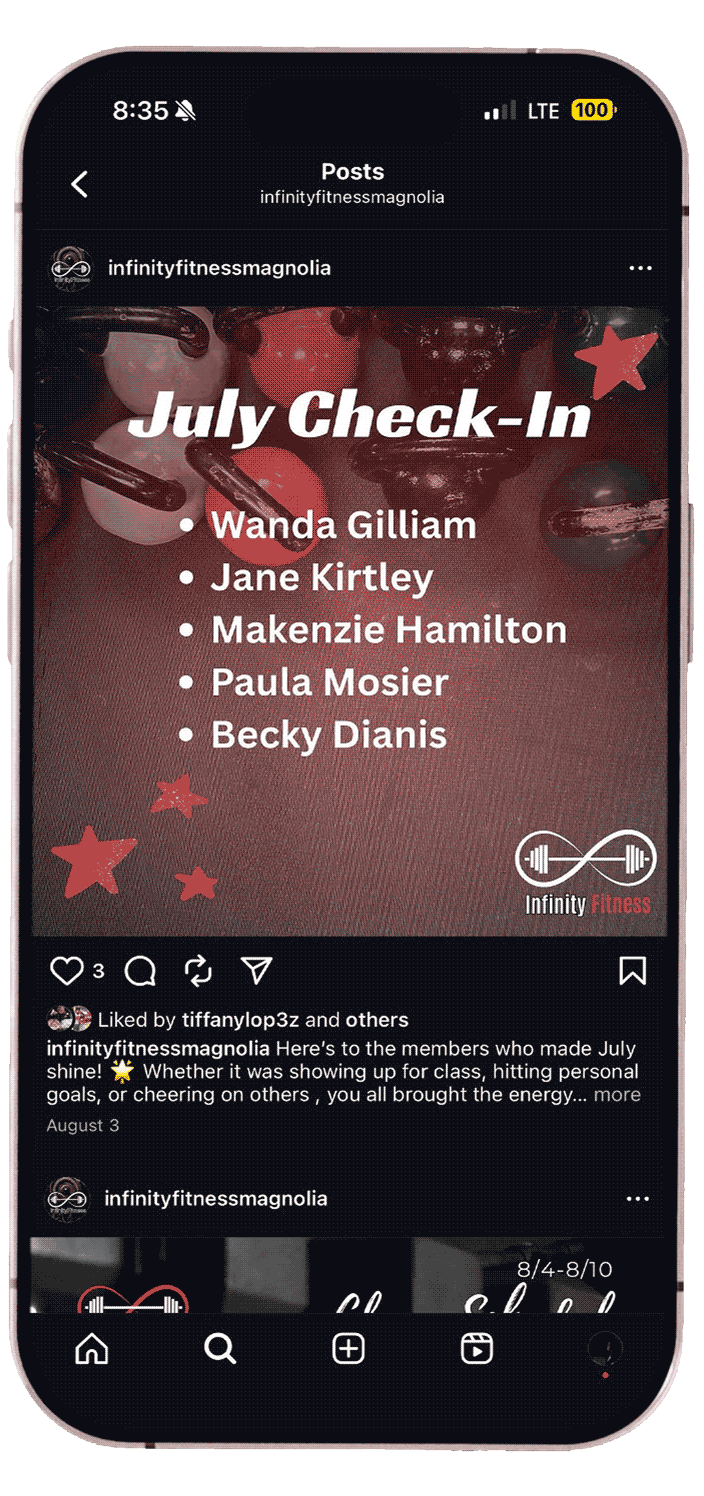Image resolution: width=704 pixels, height=1496 pixels.
Task: Like the July Check-In post
Action: tap(67, 970)
